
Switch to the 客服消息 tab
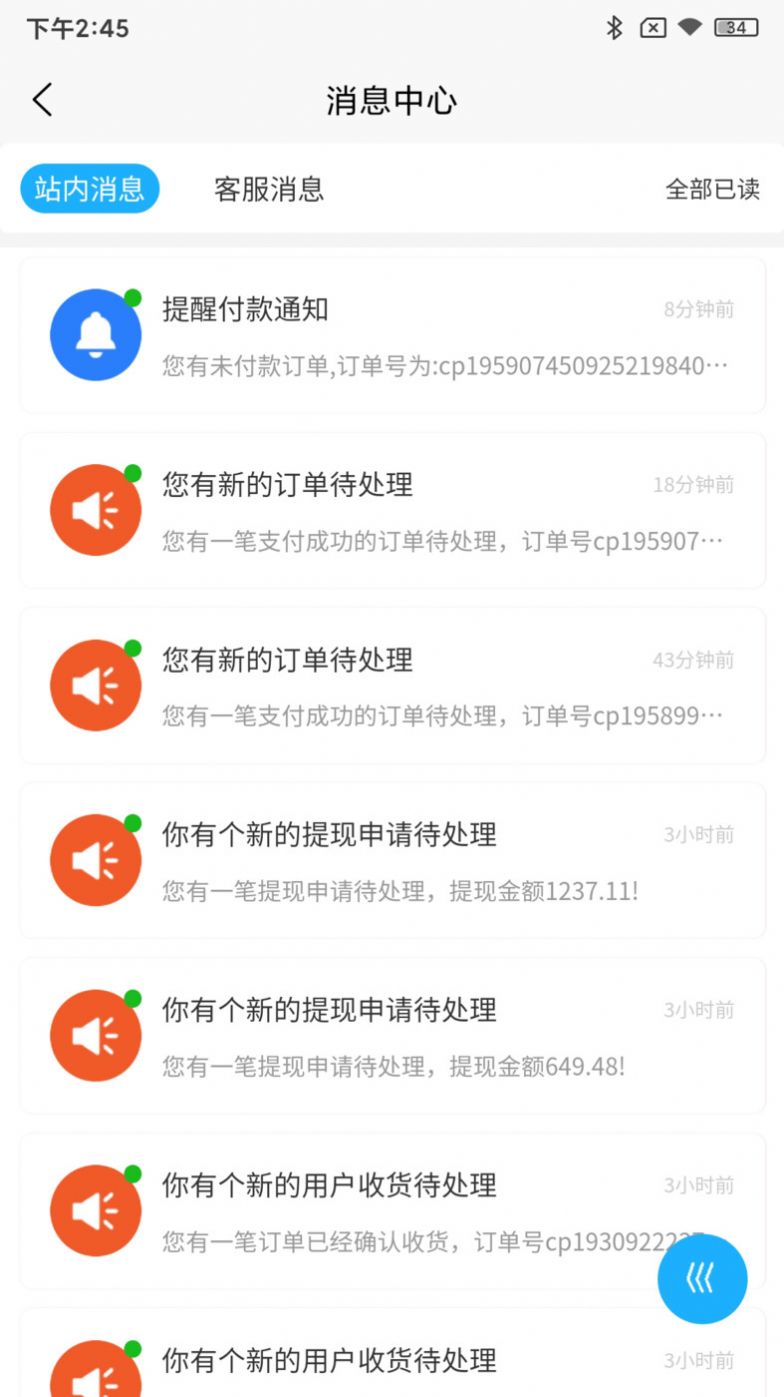268,189
